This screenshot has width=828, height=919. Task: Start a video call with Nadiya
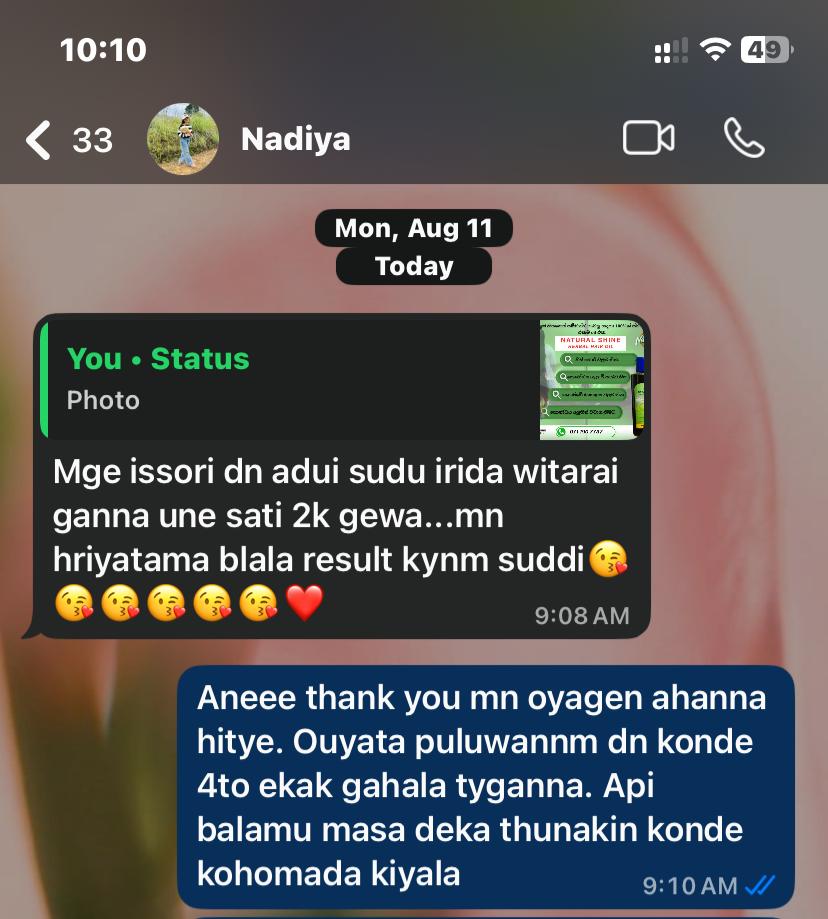tap(648, 139)
